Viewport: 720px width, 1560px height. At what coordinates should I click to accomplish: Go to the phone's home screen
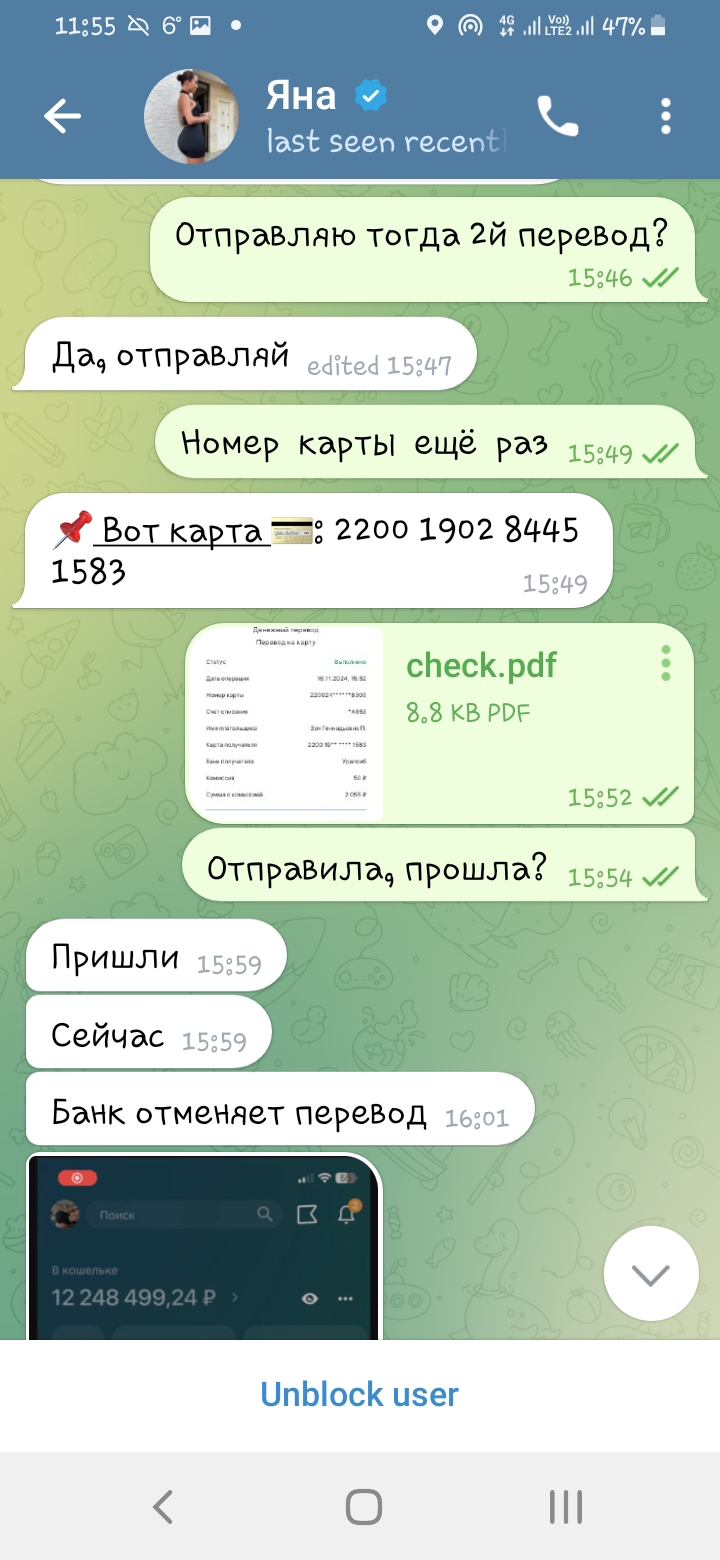click(364, 1506)
